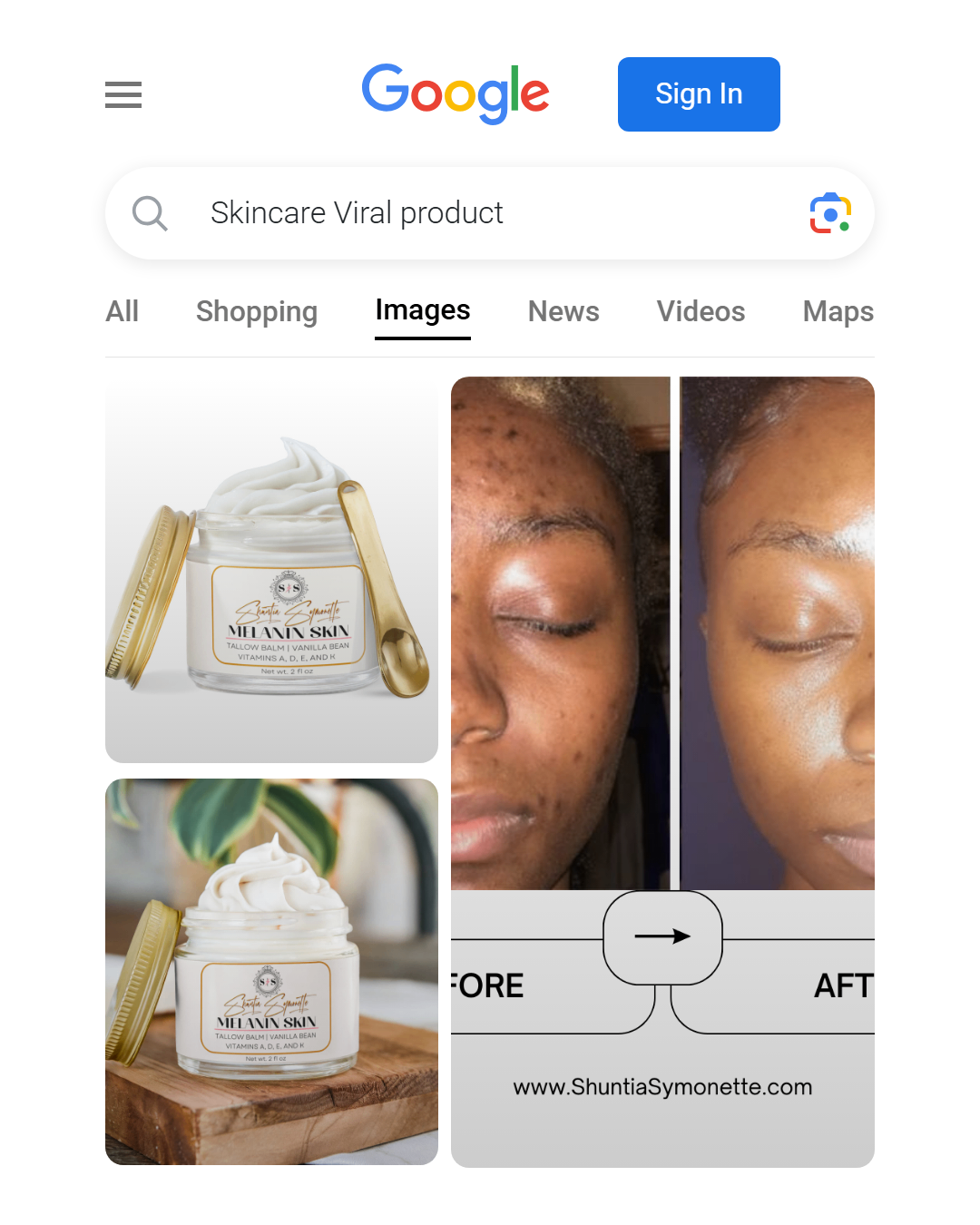This screenshot has width=980, height=1225.
Task: Switch to the Maps tab
Action: (838, 311)
